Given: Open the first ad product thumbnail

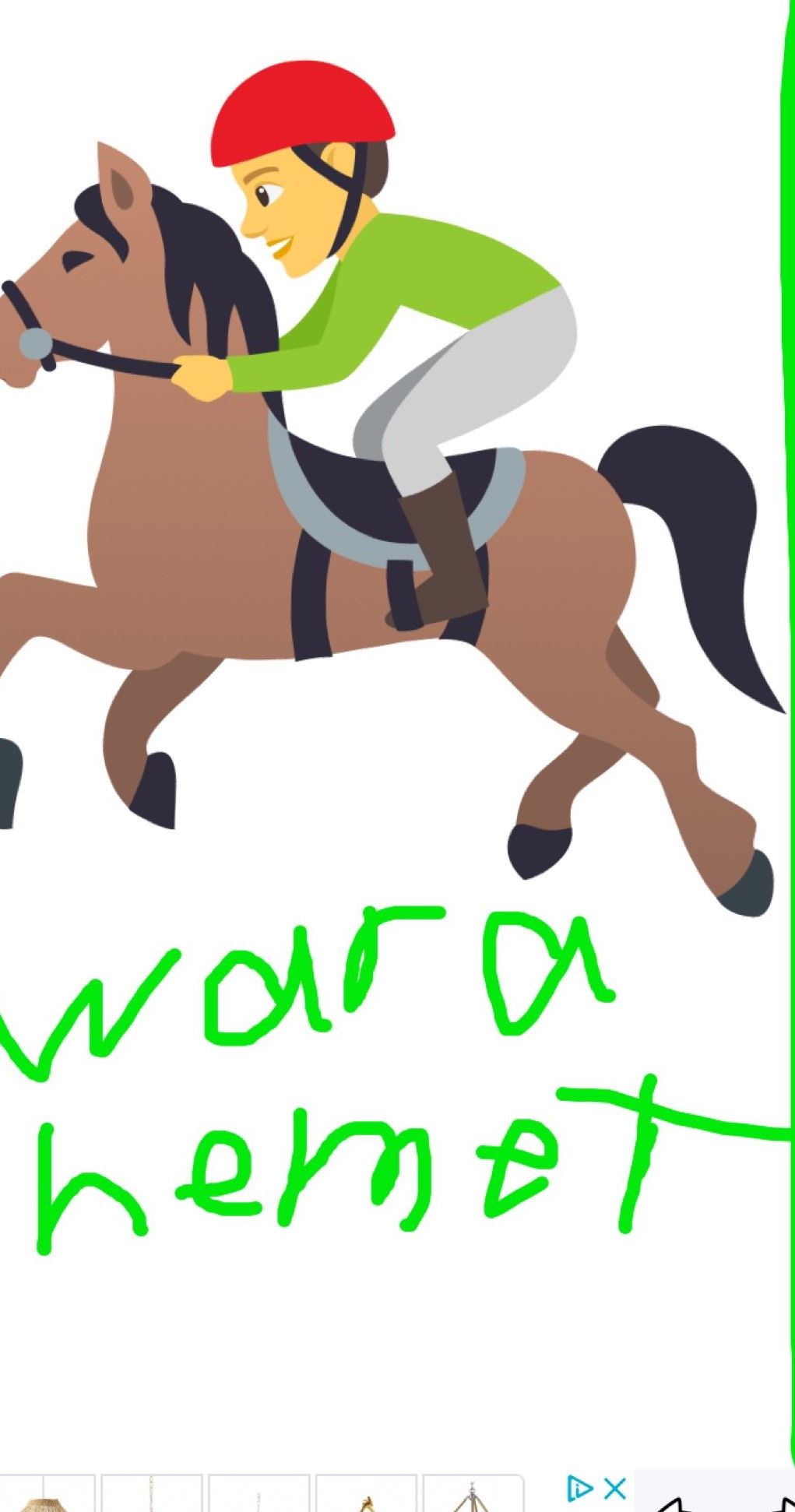Looking at the screenshot, I should pos(45,1496).
